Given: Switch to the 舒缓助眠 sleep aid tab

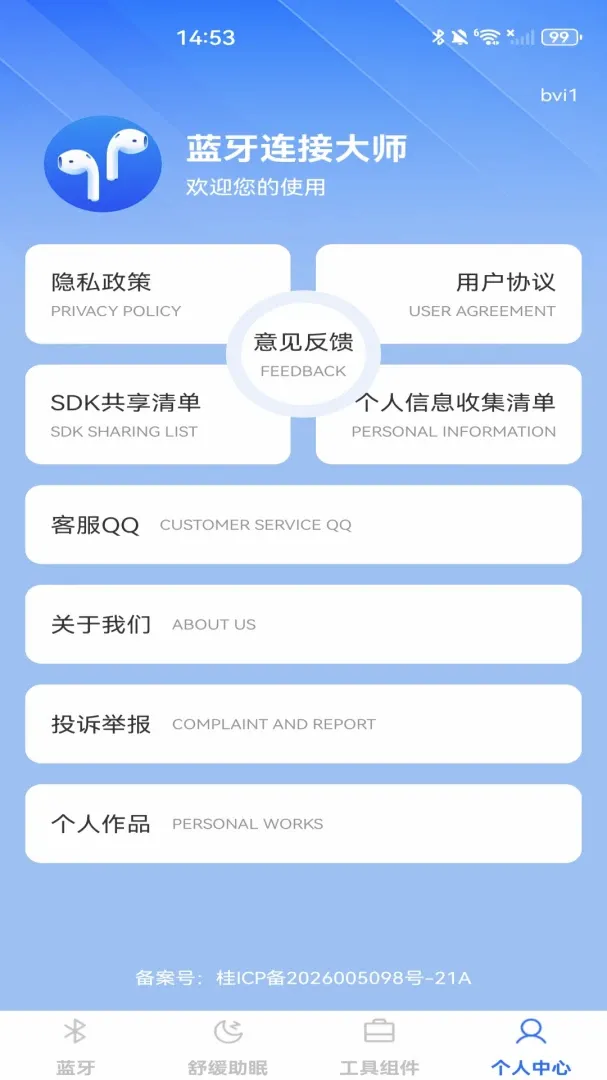Looking at the screenshot, I should point(227,1046).
